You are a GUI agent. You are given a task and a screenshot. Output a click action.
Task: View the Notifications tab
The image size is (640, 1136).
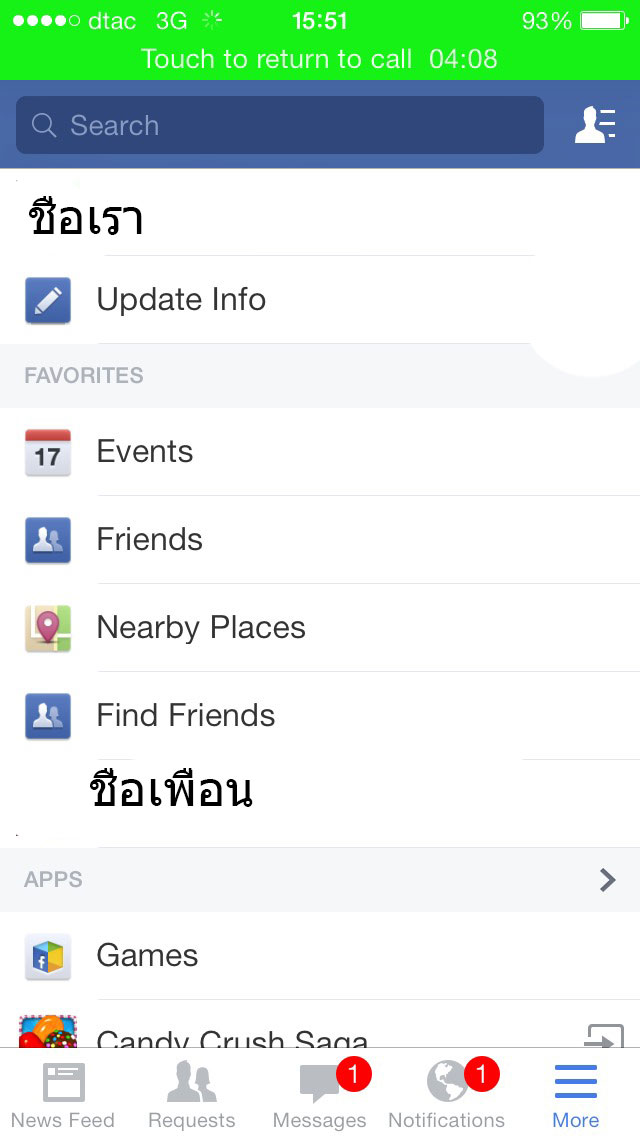(447, 1095)
